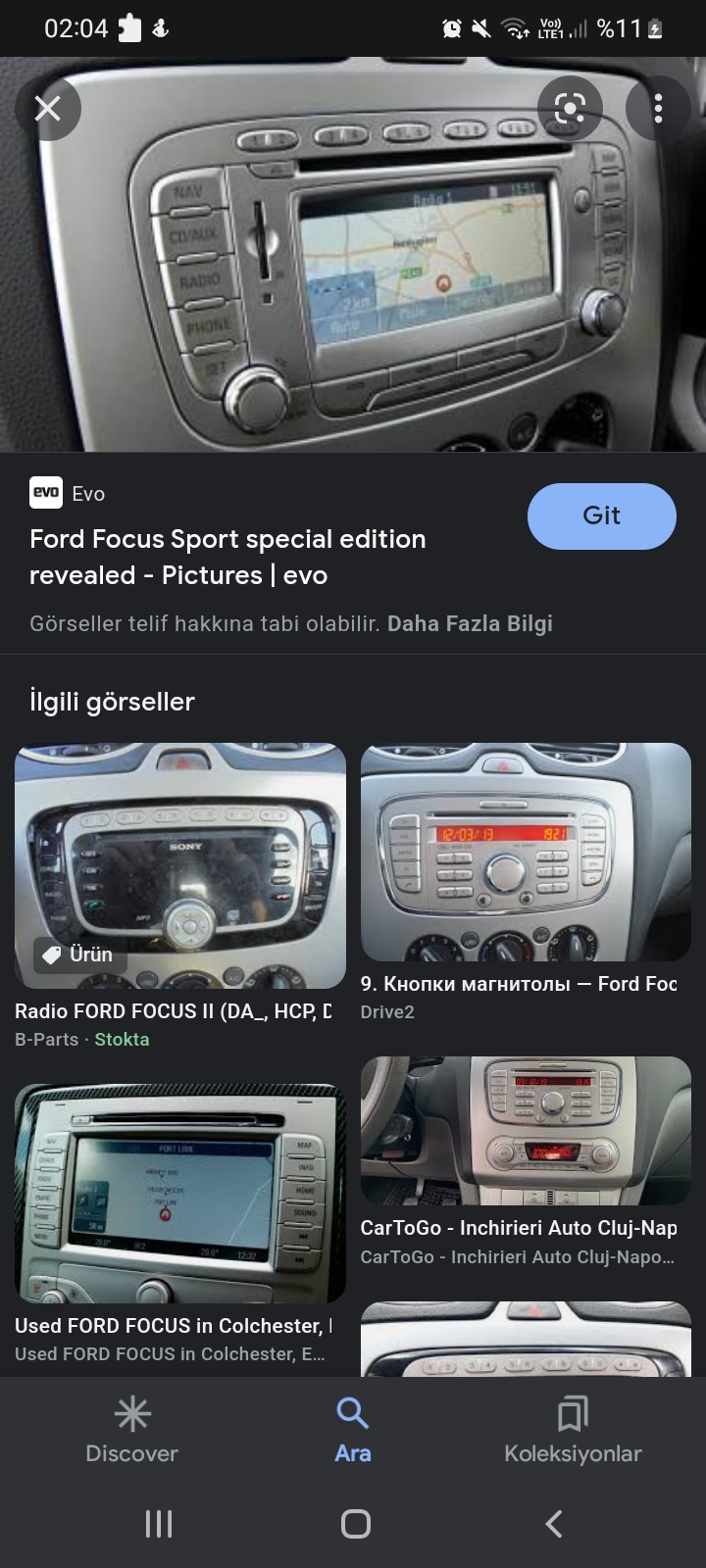Switch to the Ara search tab
The width and height of the screenshot is (706, 1568).
(353, 1431)
